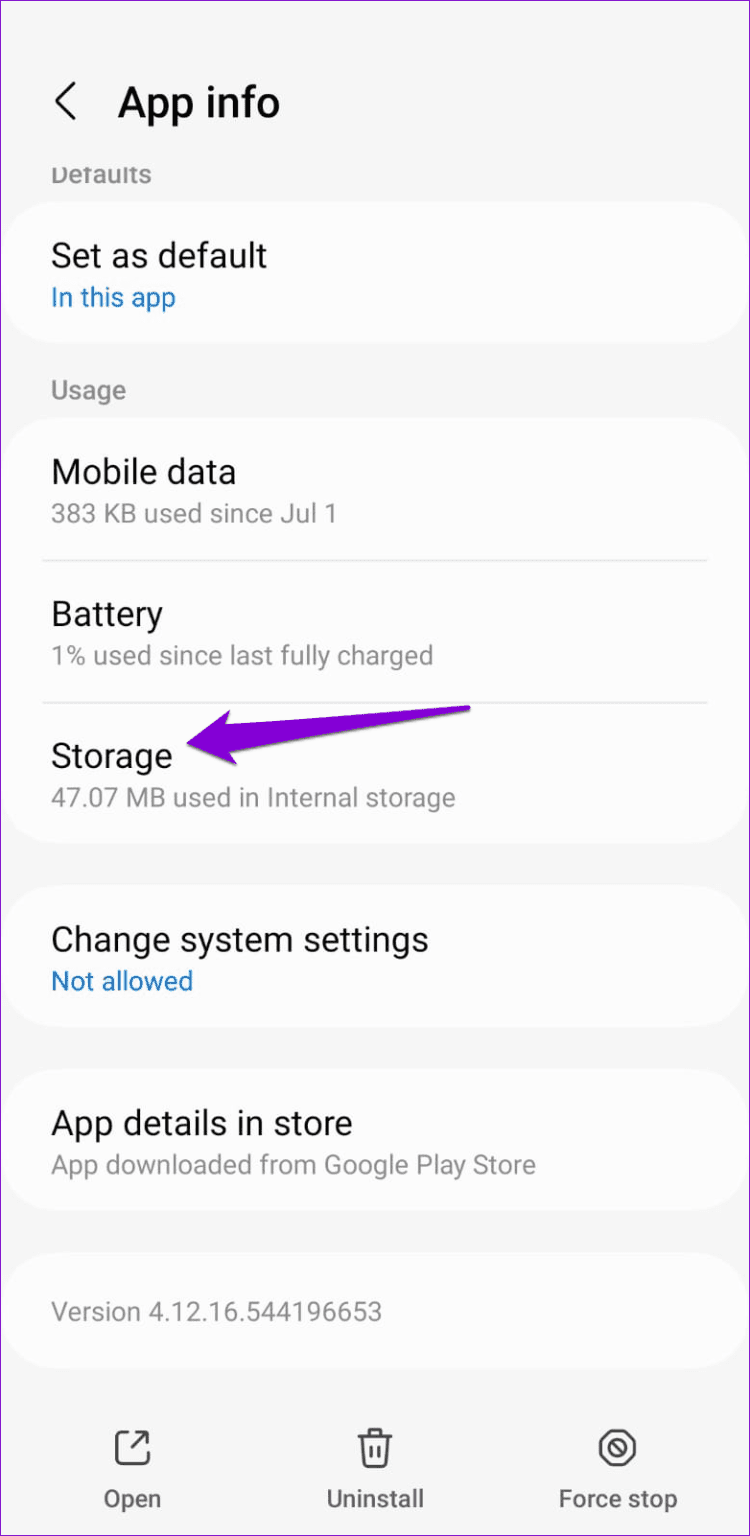Select the Storage option

[x=111, y=757]
